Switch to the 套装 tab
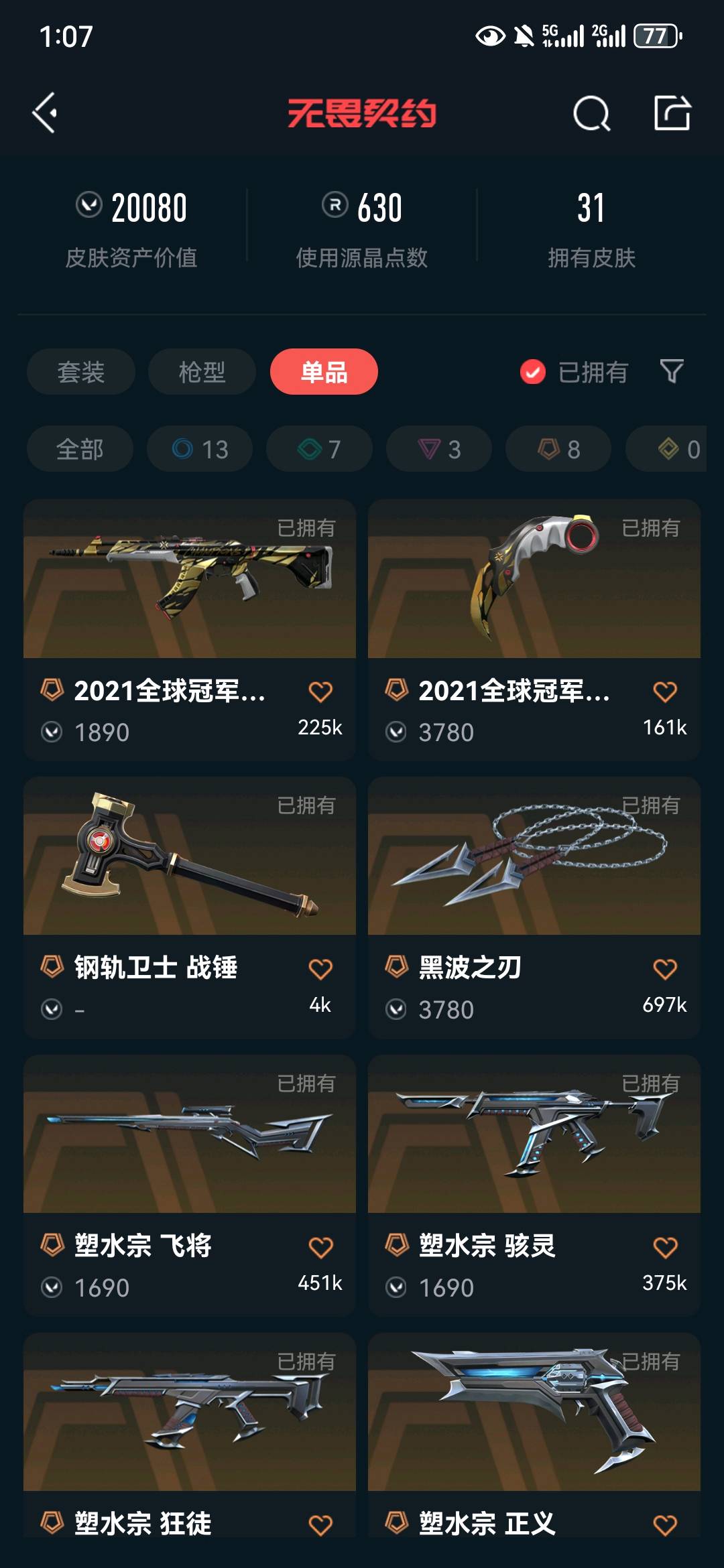Screen dimensions: 724x1568 (x=81, y=372)
